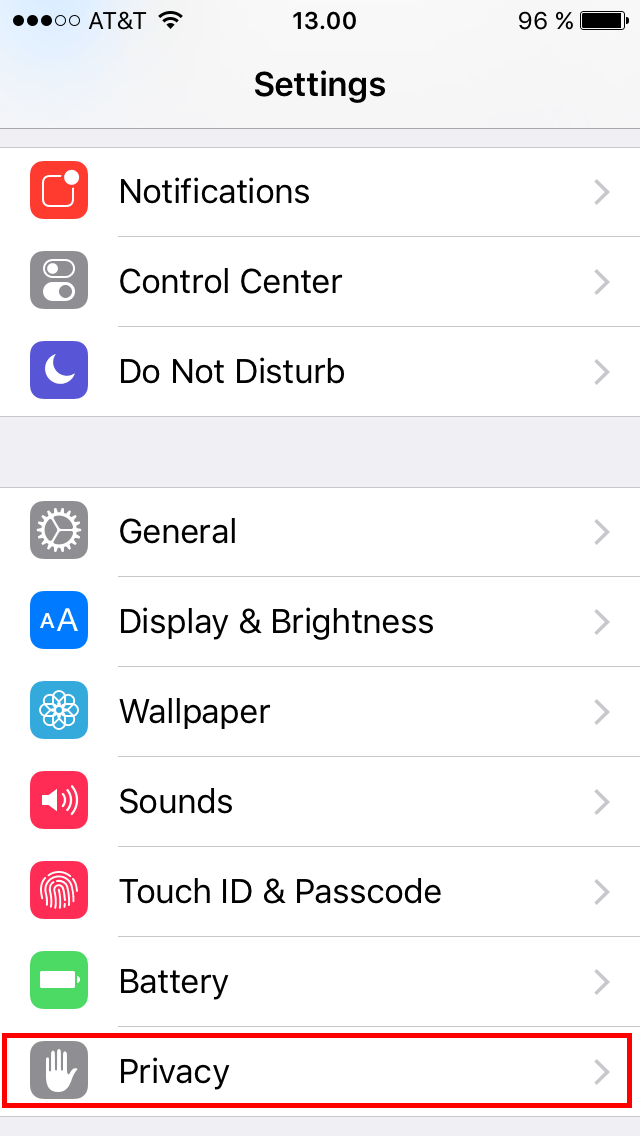View Battery settings
The width and height of the screenshot is (640, 1136).
click(320, 981)
